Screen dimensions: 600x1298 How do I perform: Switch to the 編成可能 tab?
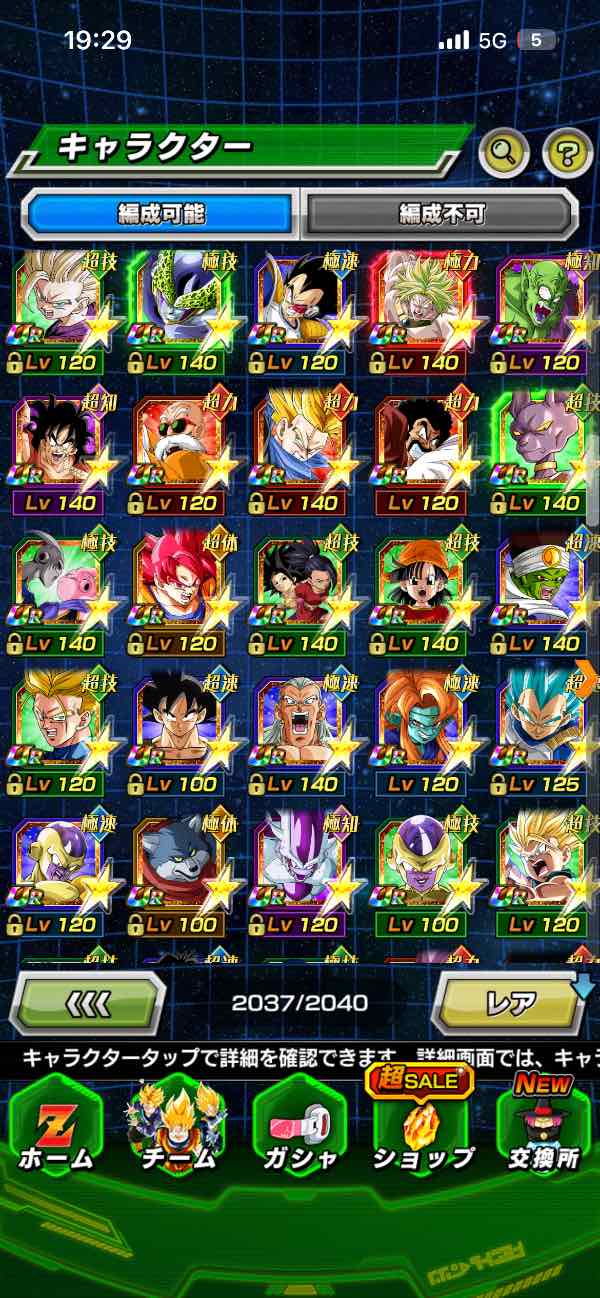pos(161,213)
